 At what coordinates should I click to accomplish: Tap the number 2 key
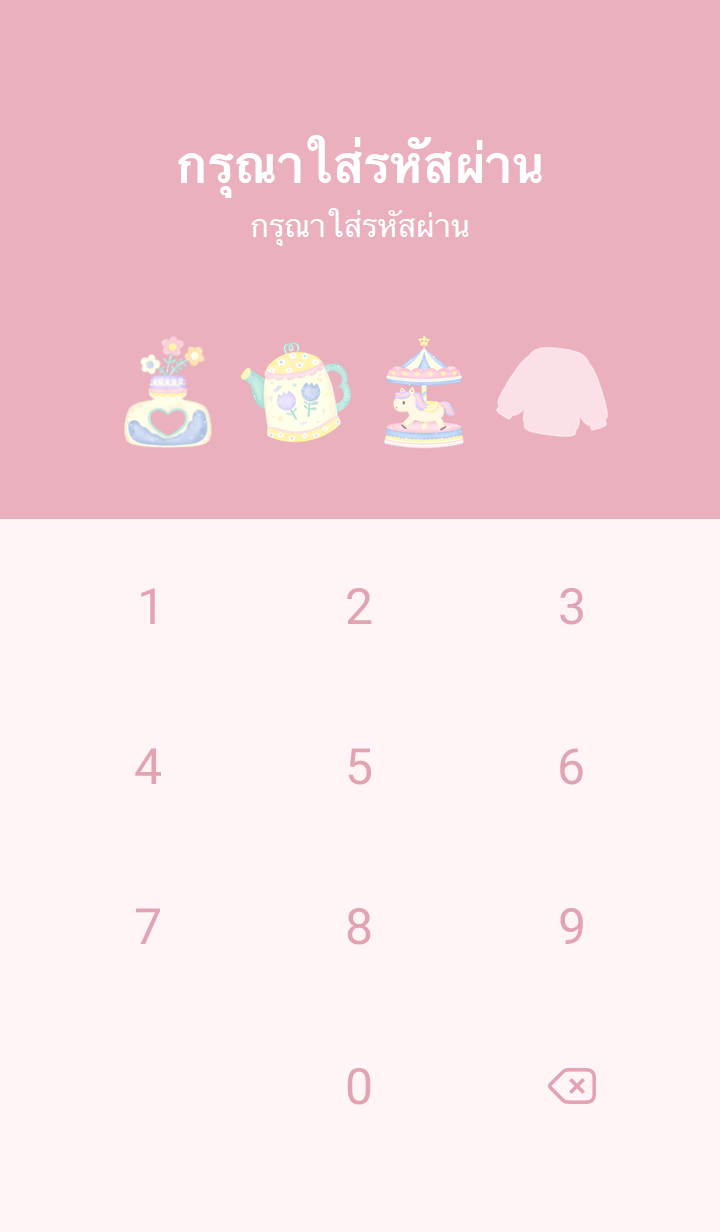click(359, 607)
